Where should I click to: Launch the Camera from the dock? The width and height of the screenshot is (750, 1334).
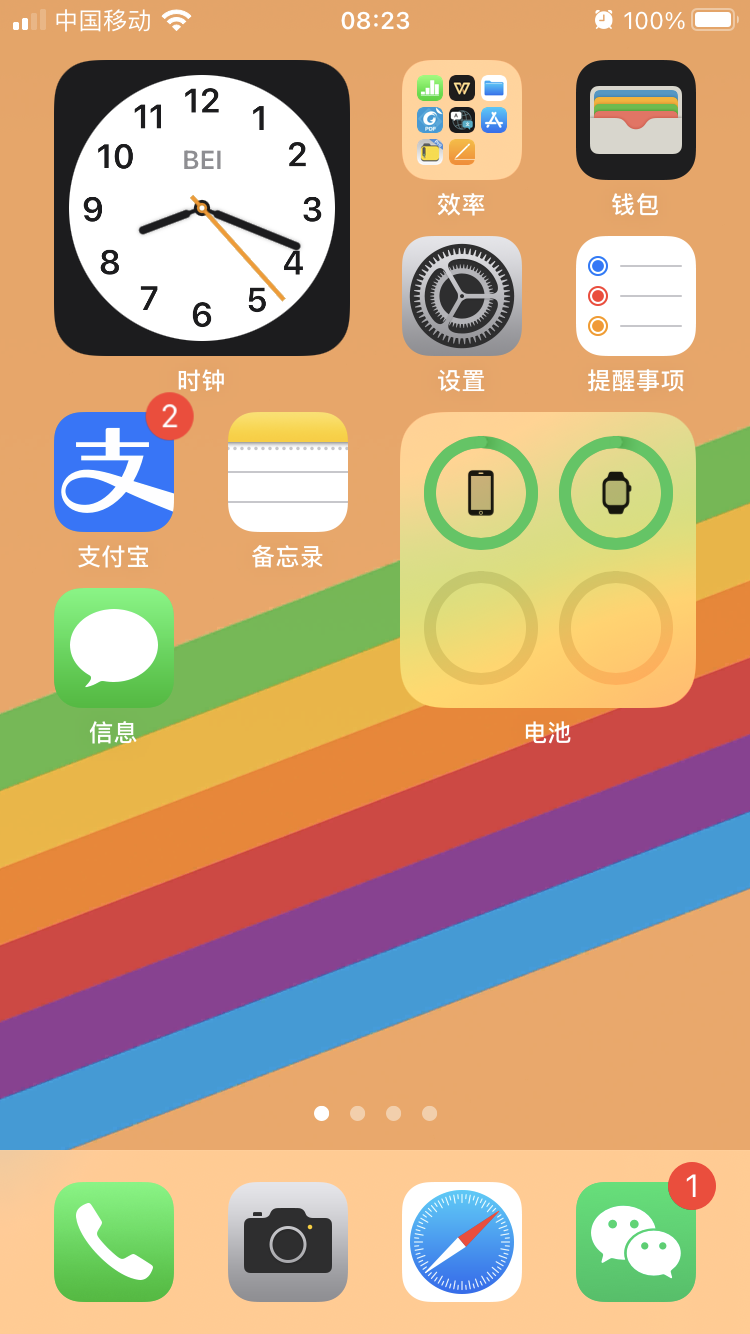288,1242
